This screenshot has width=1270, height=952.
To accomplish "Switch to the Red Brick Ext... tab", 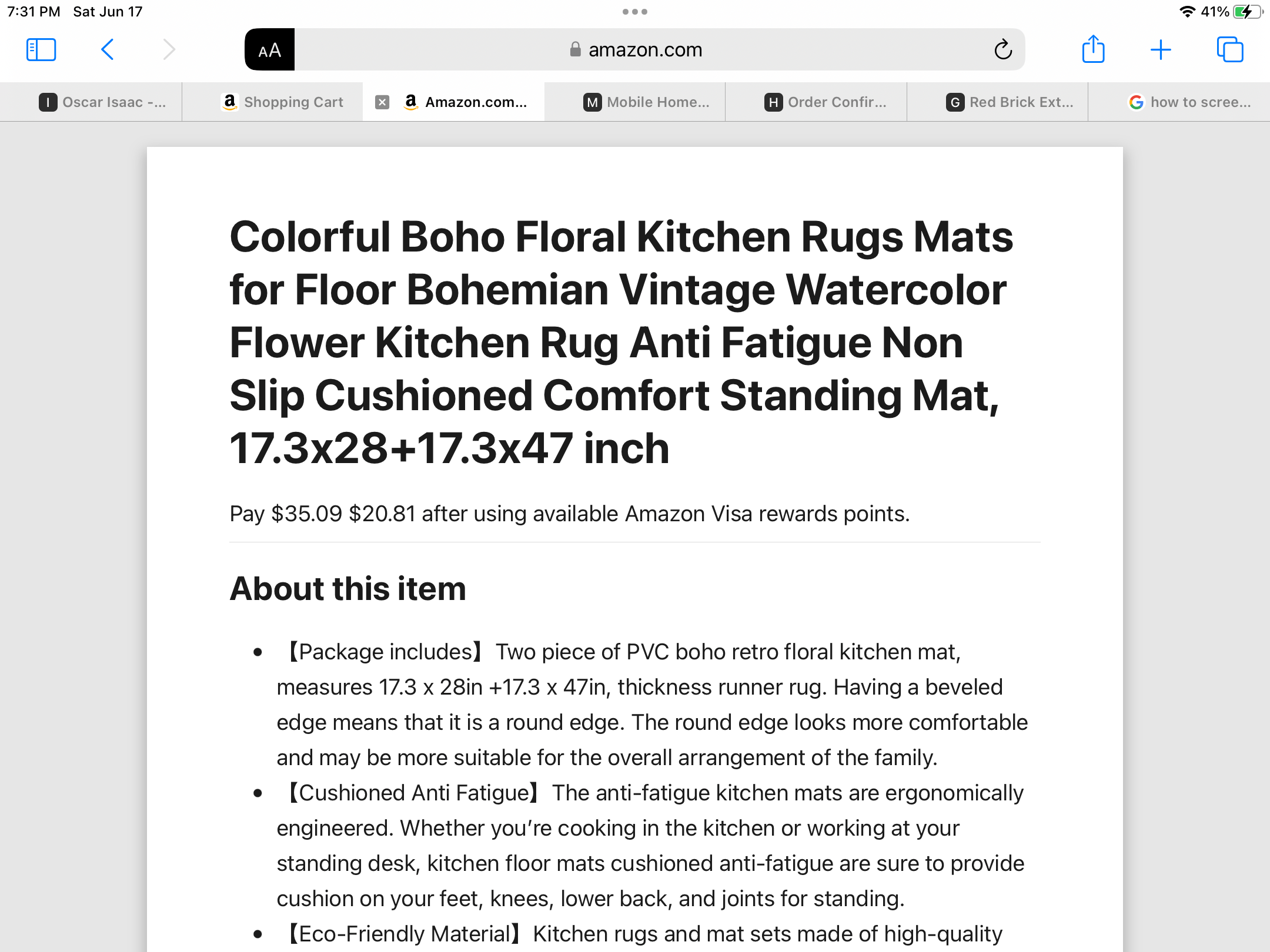I will tap(1010, 102).
